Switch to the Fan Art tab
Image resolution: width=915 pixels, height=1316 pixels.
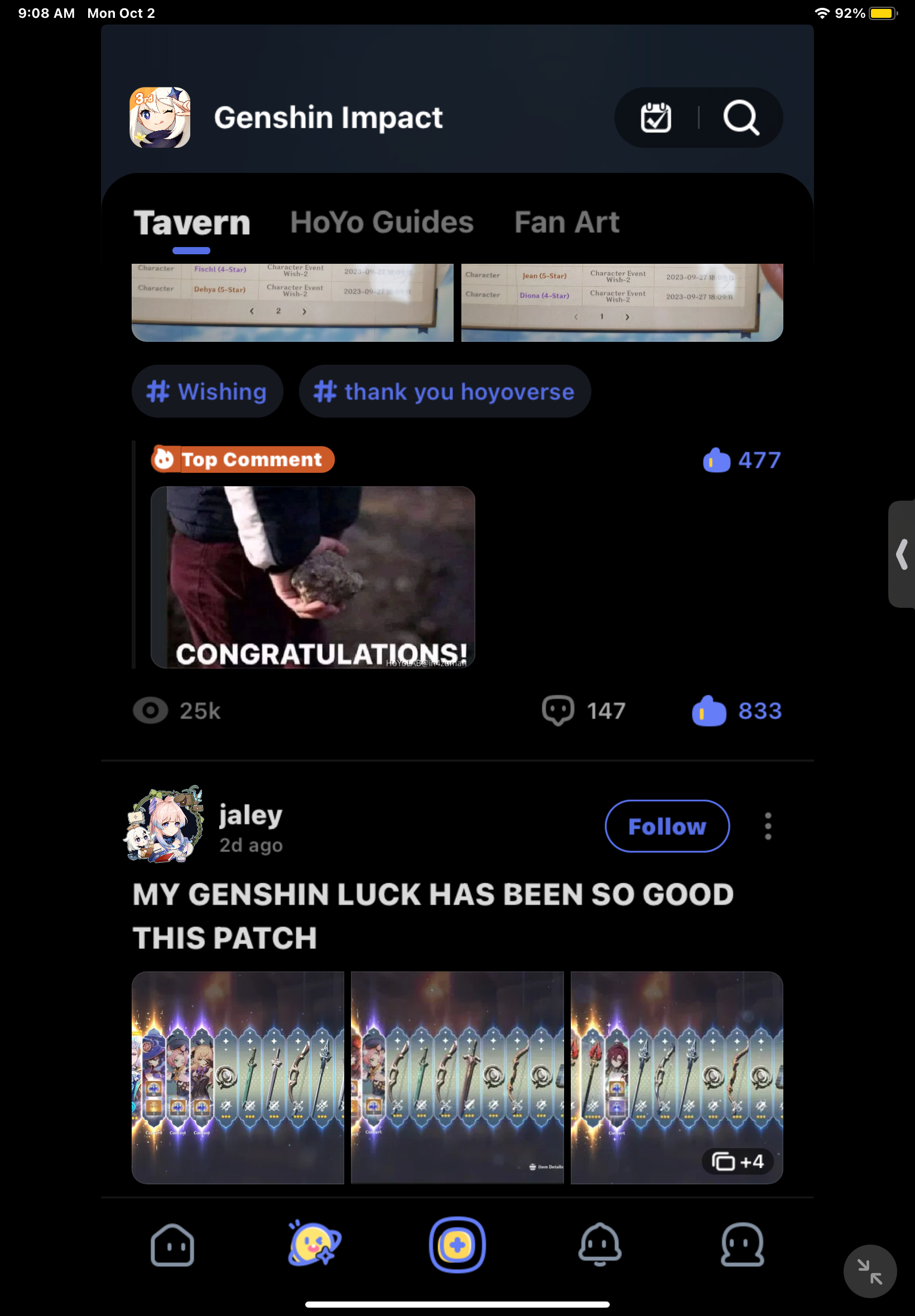click(x=566, y=222)
